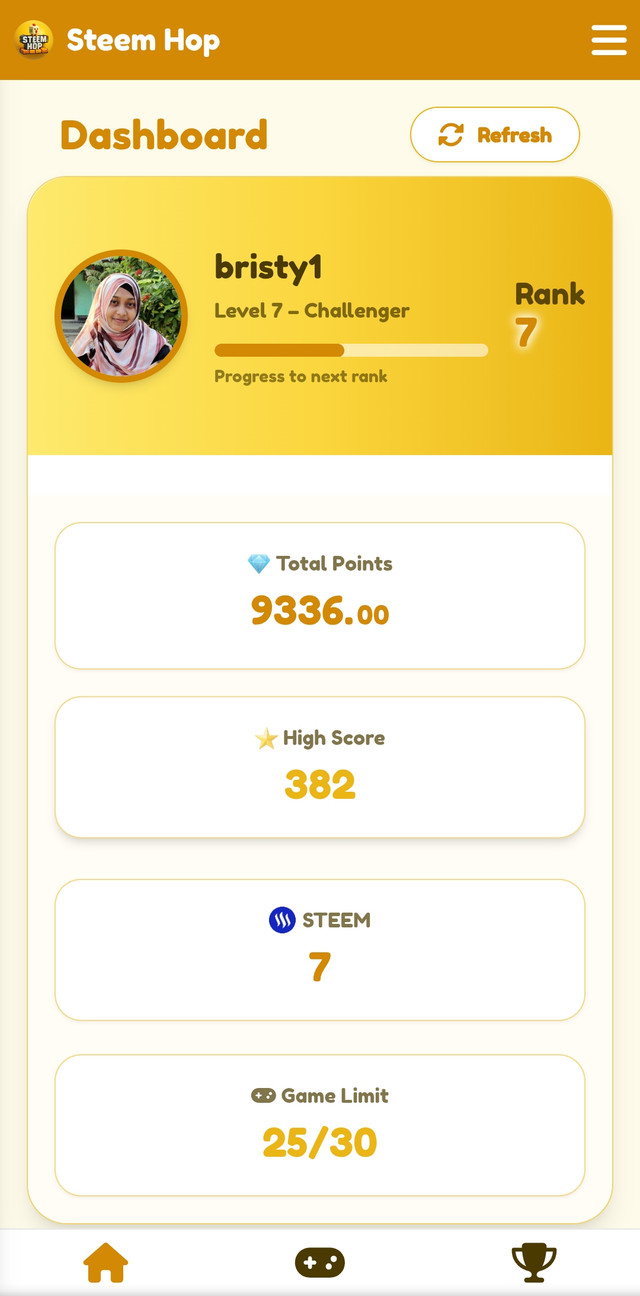Refresh the dashboard
Screen dimensions: 640x1296
[495, 135]
